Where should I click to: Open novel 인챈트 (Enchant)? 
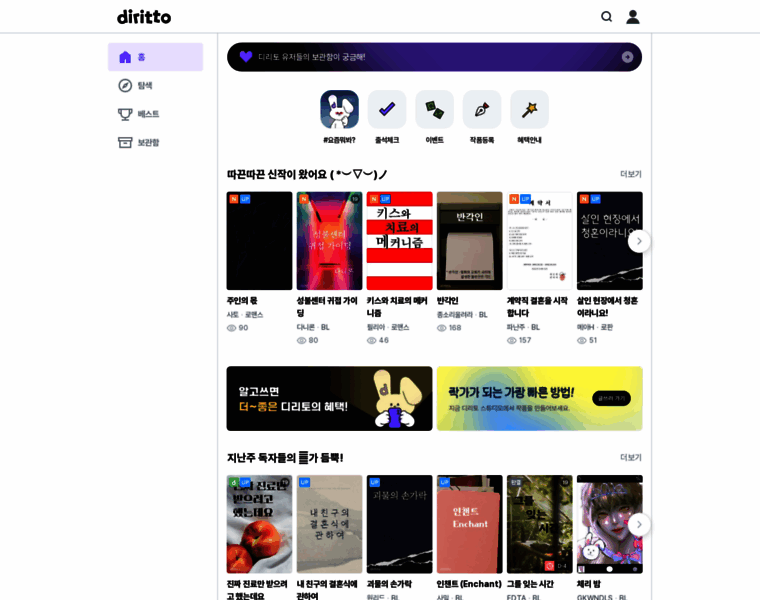pyautogui.click(x=469, y=524)
